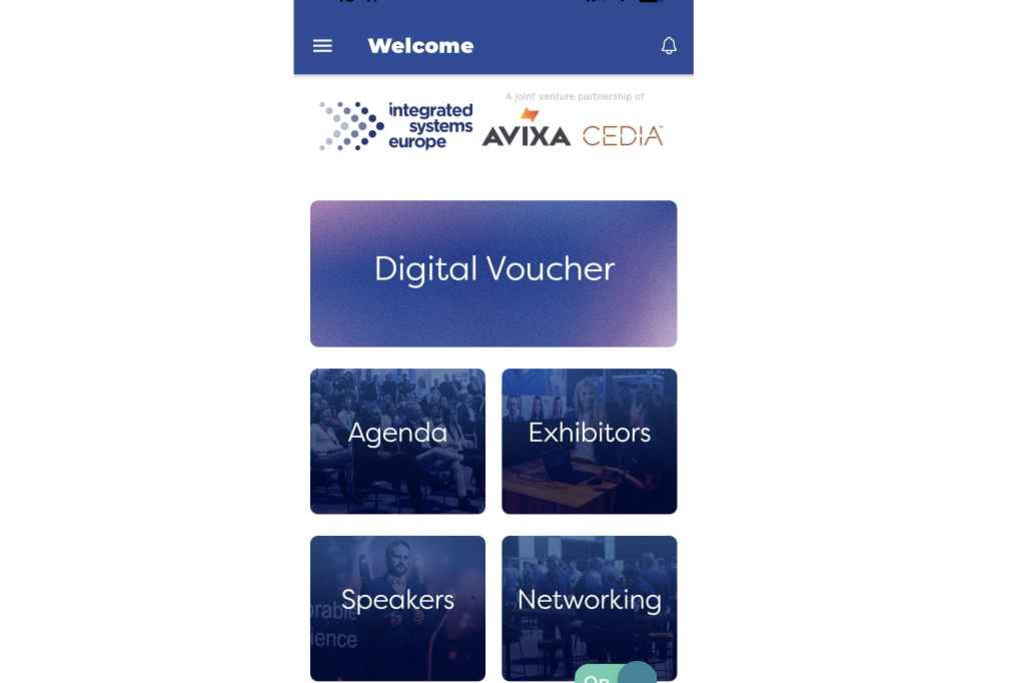Open the Digital Voucher card

pyautogui.click(x=494, y=274)
